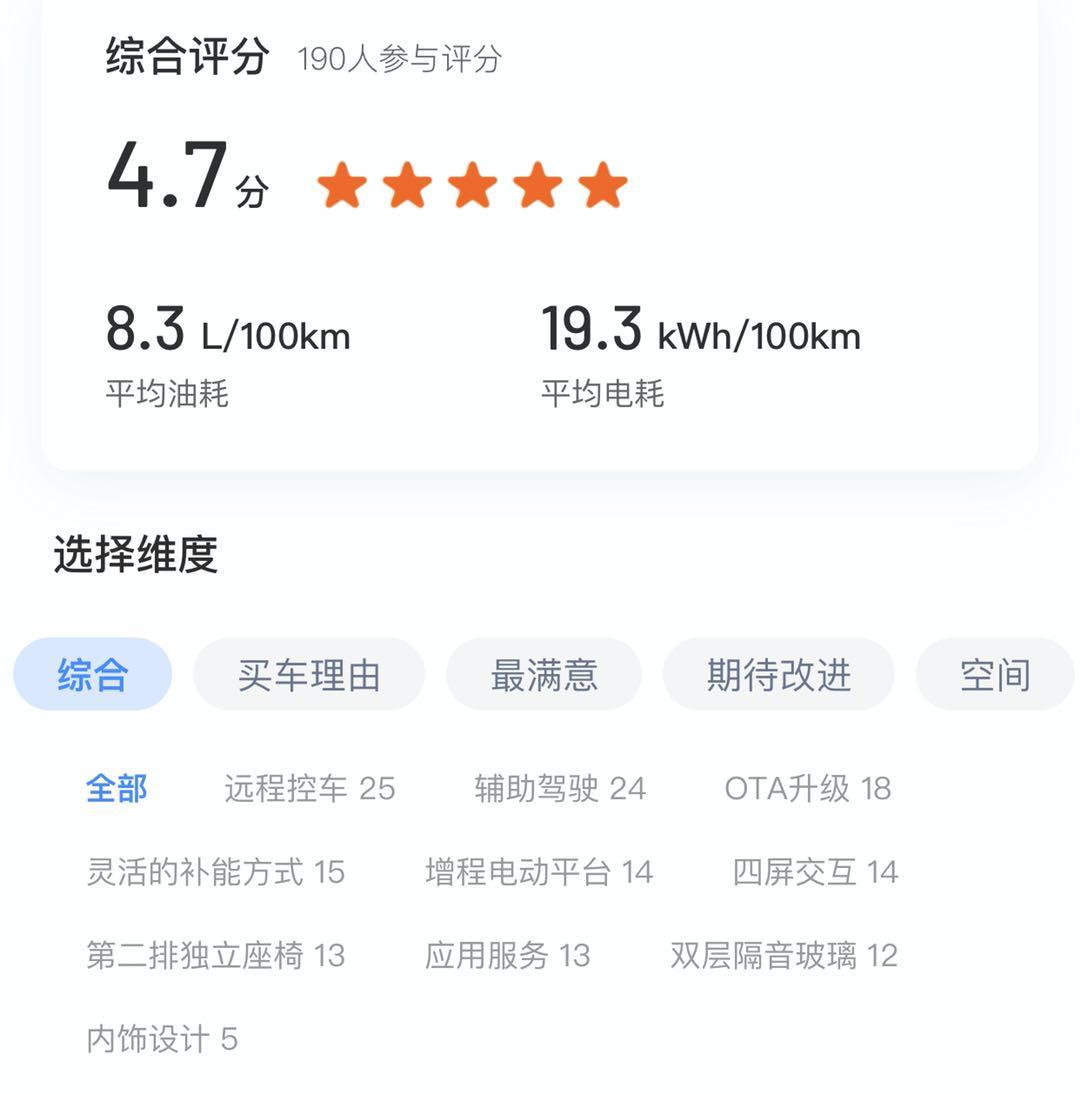The width and height of the screenshot is (1080, 1094).
Task: View 第二排独立座椅 13 reviews
Action: pyautogui.click(x=215, y=955)
